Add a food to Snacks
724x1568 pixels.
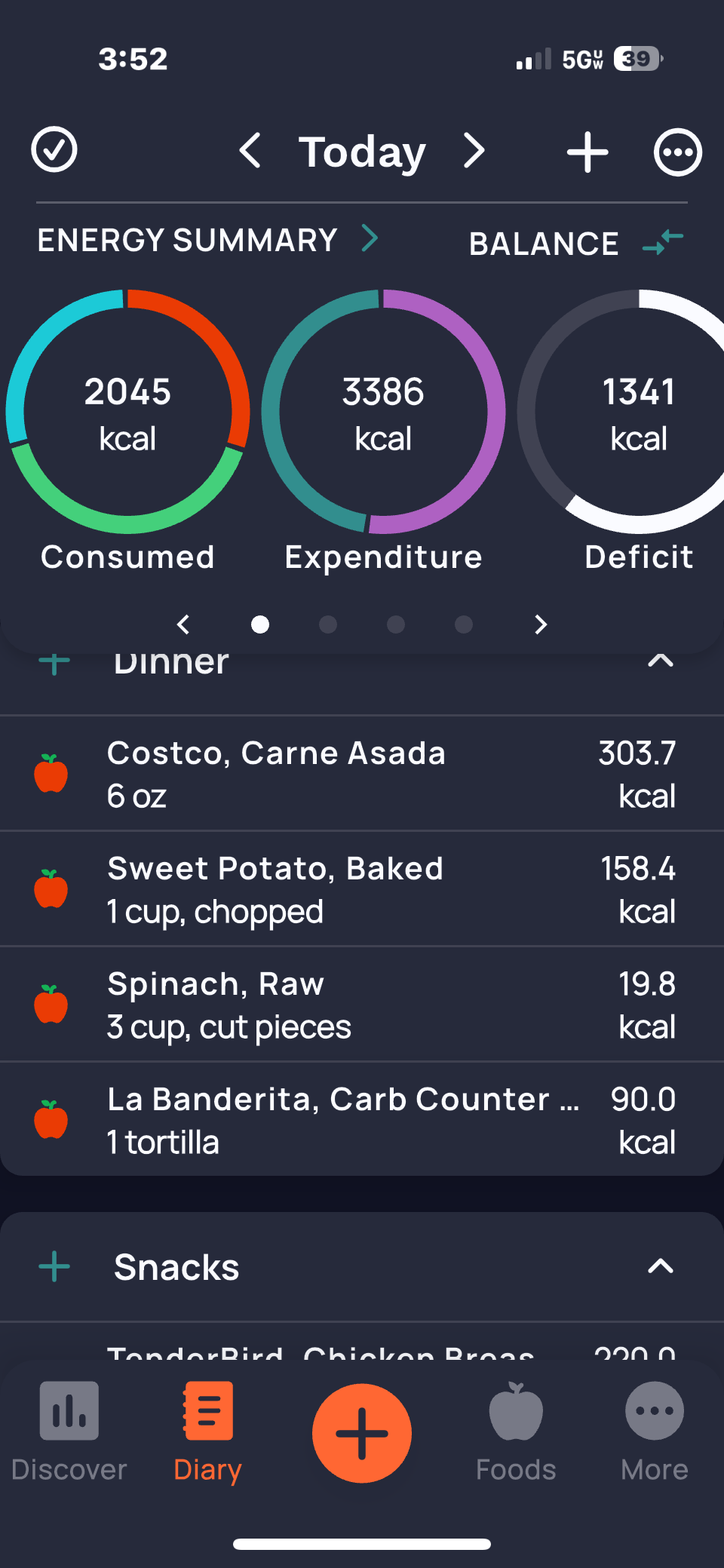54,1266
